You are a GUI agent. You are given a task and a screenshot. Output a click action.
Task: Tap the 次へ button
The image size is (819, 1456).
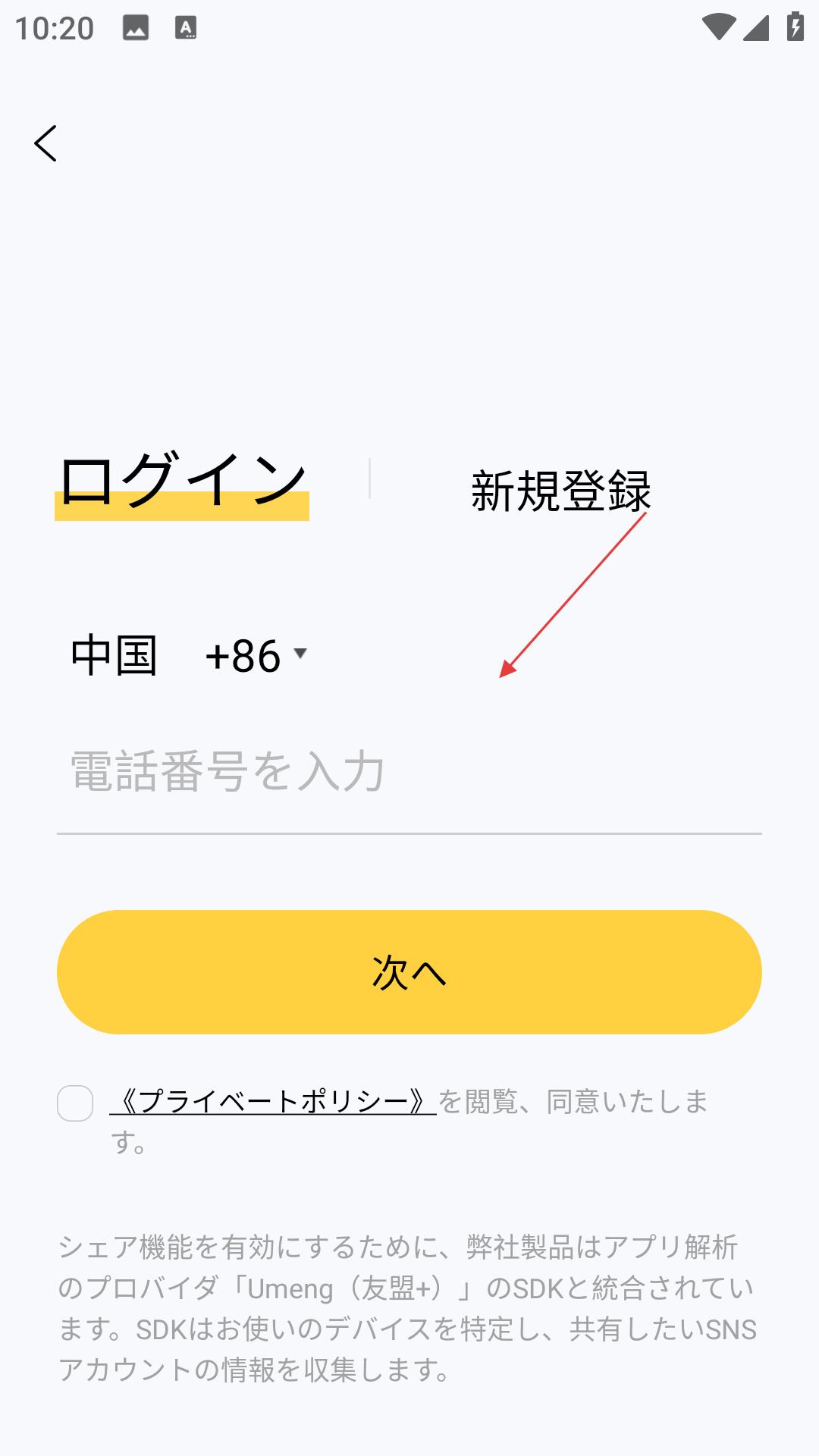point(409,972)
